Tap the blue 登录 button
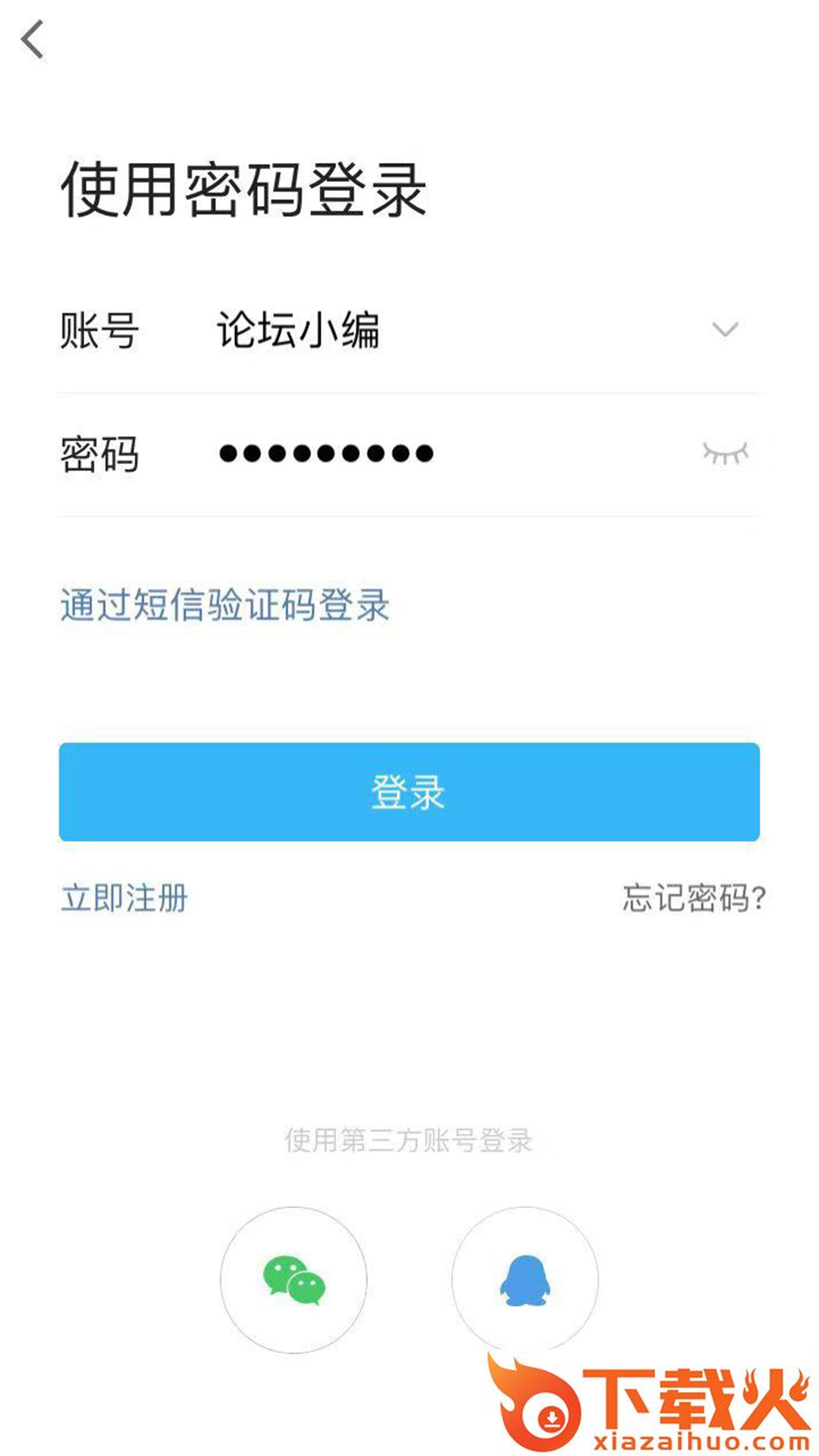The width and height of the screenshot is (819, 1456). tap(409, 792)
